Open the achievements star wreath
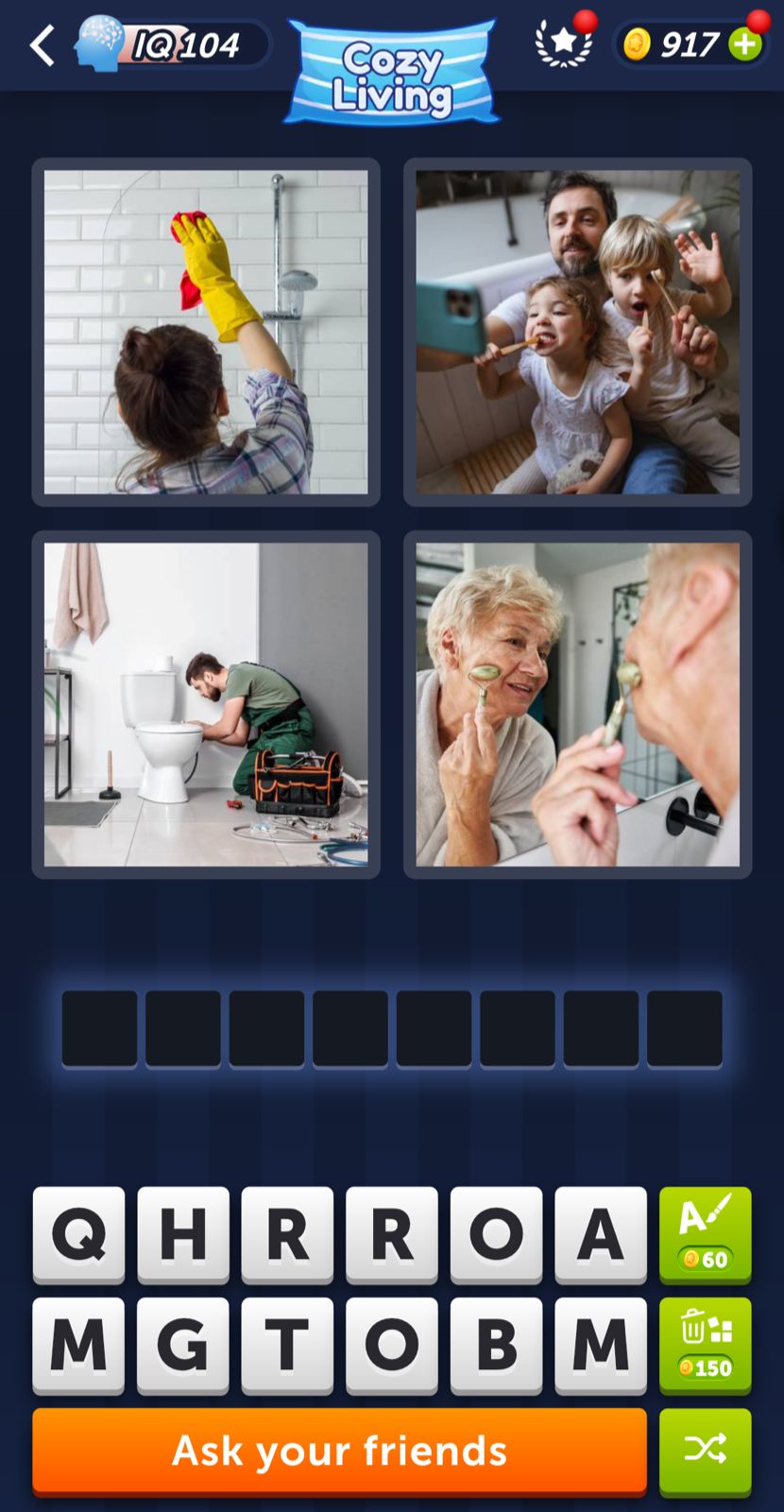 click(x=564, y=43)
